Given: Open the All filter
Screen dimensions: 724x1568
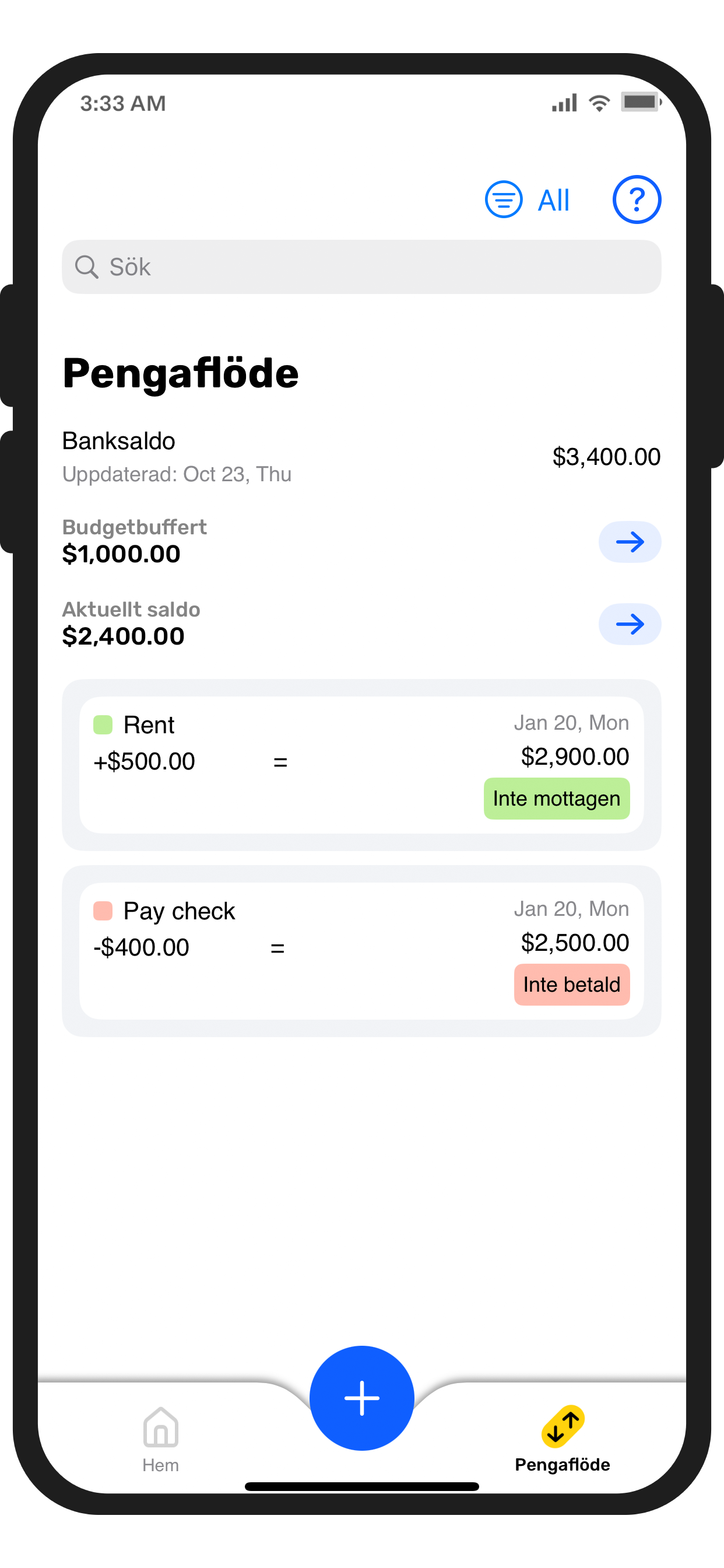Looking at the screenshot, I should coord(528,199).
